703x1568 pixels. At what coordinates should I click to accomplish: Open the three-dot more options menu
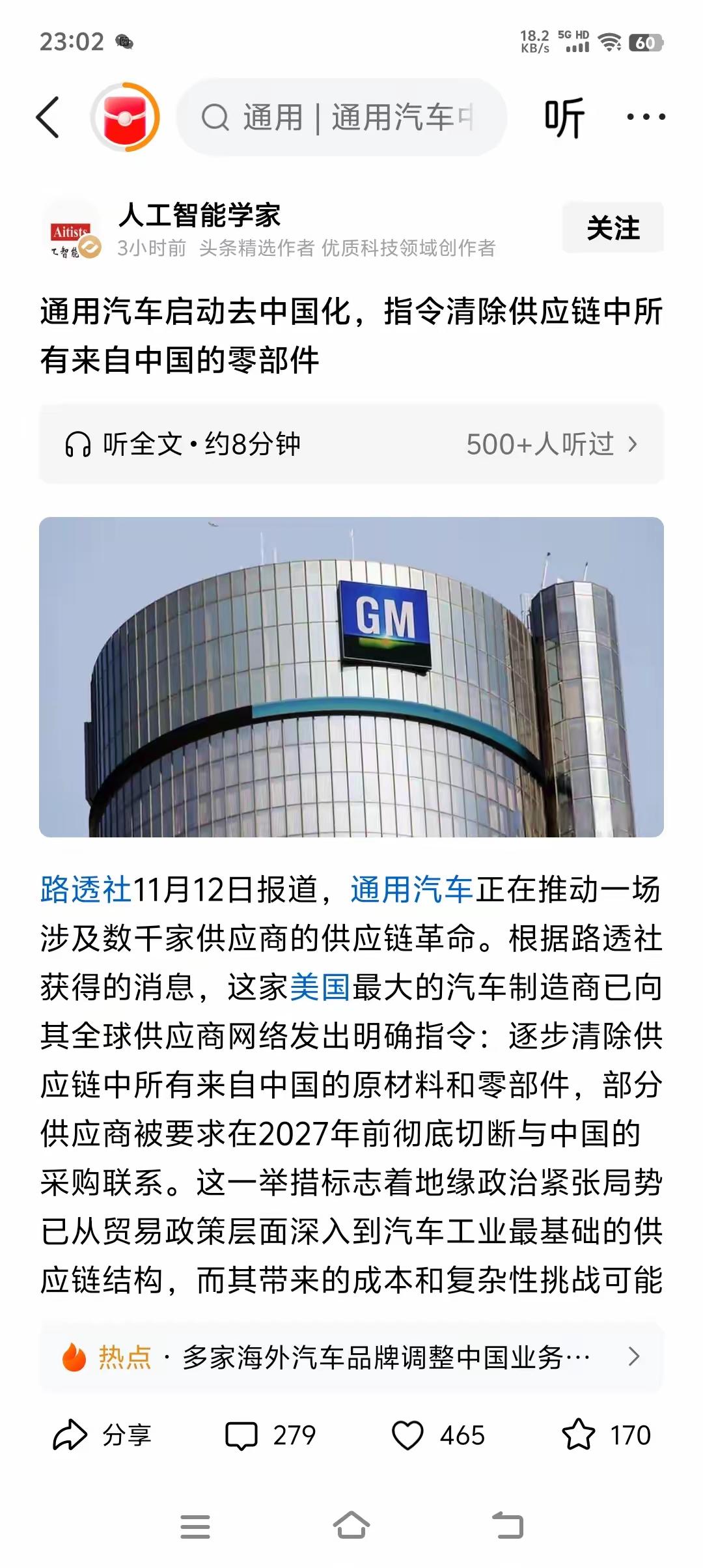coord(641,117)
